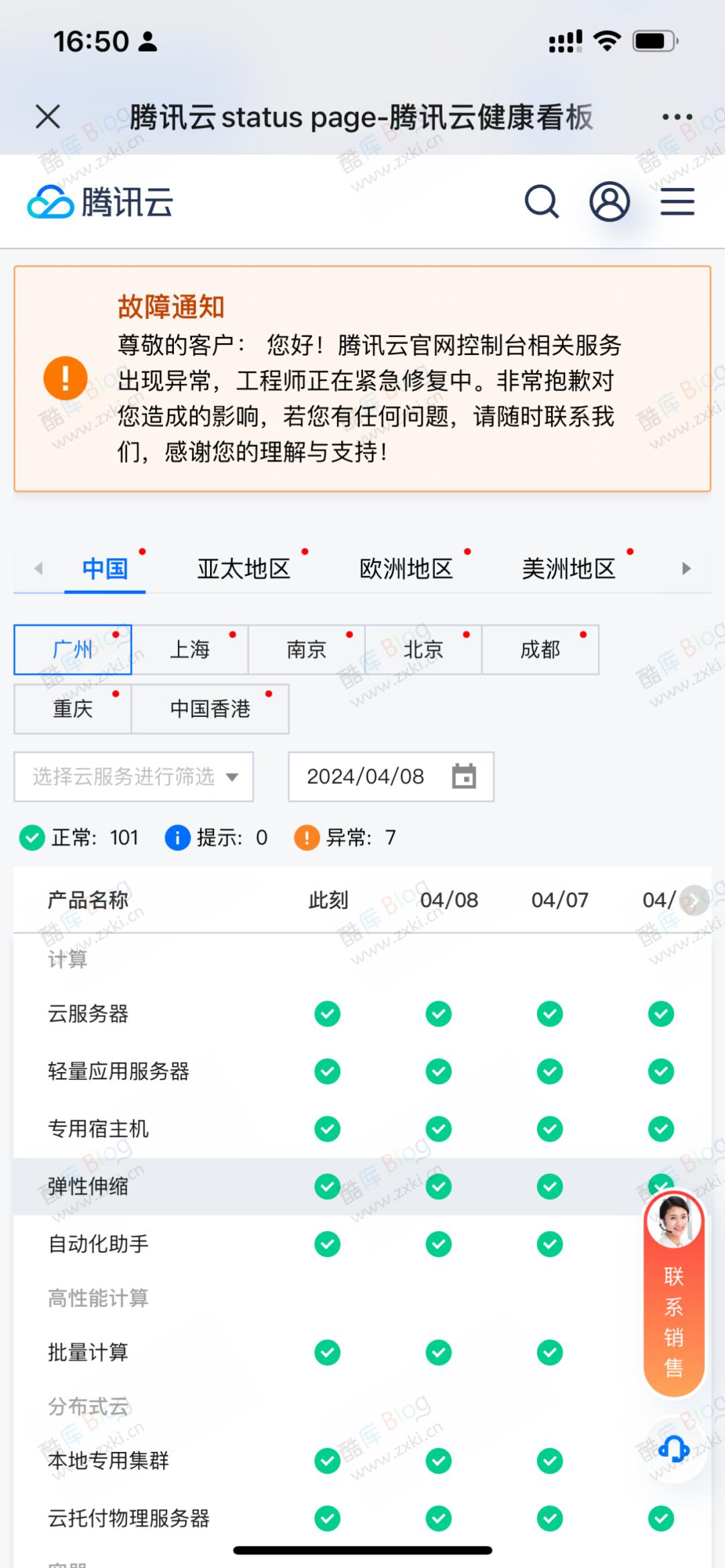Open the search icon in the header
Image resolution: width=725 pixels, height=1568 pixels.
click(542, 201)
